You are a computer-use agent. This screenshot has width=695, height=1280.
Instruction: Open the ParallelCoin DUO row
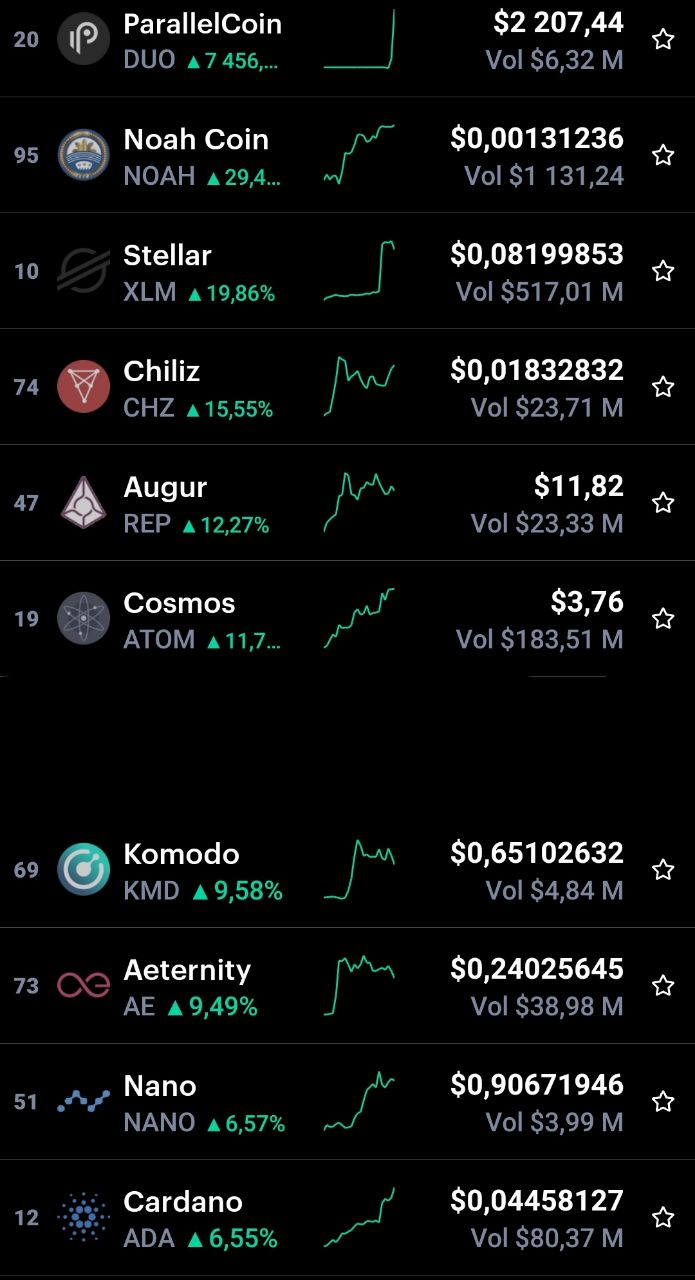(347, 41)
